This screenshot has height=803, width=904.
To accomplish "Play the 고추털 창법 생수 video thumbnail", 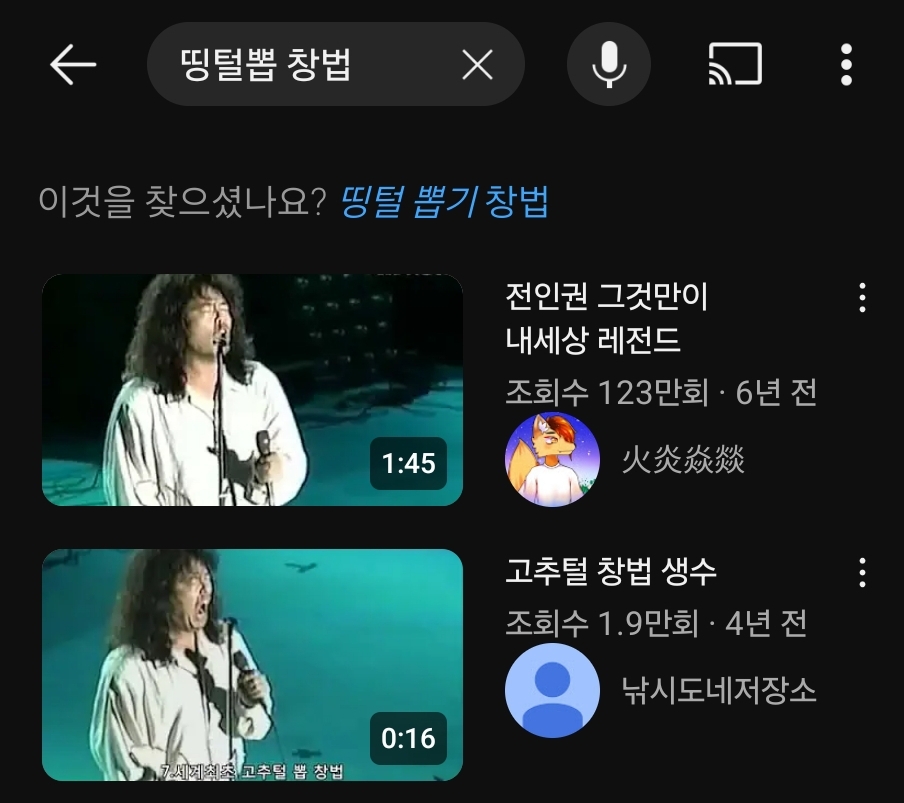I will (252, 665).
